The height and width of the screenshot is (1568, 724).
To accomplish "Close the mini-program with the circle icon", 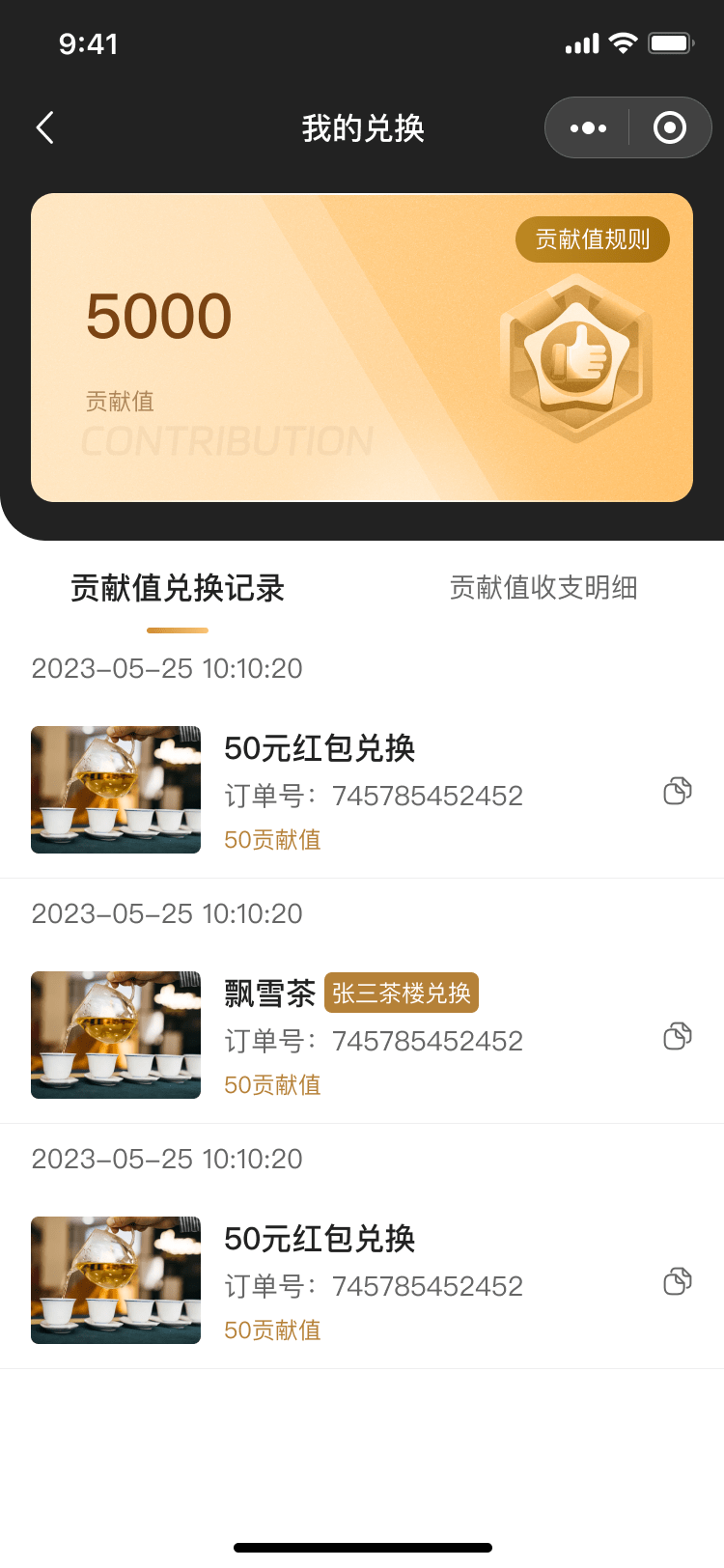I will point(669,127).
